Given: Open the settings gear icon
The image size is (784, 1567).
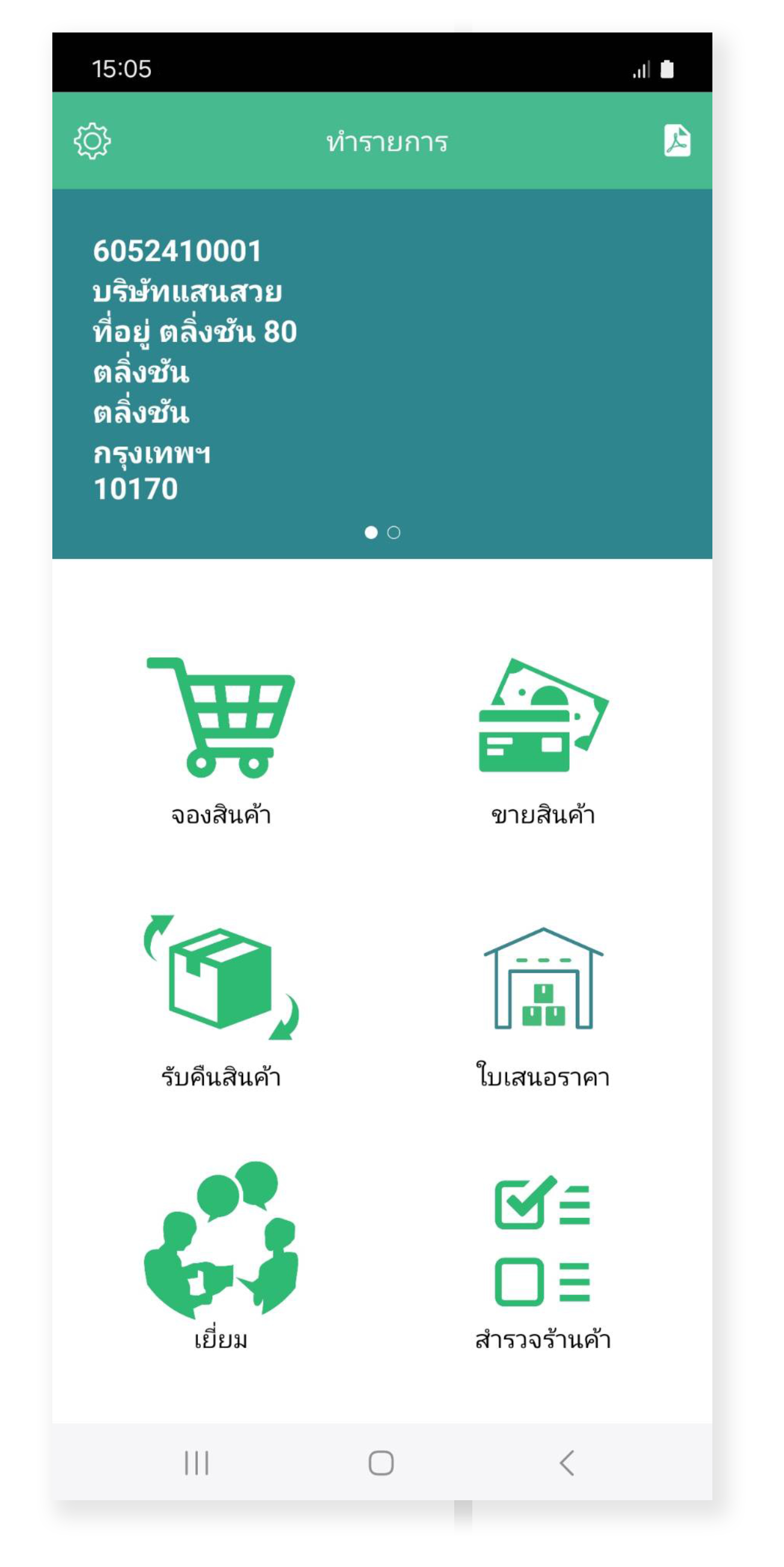Looking at the screenshot, I should 93,141.
